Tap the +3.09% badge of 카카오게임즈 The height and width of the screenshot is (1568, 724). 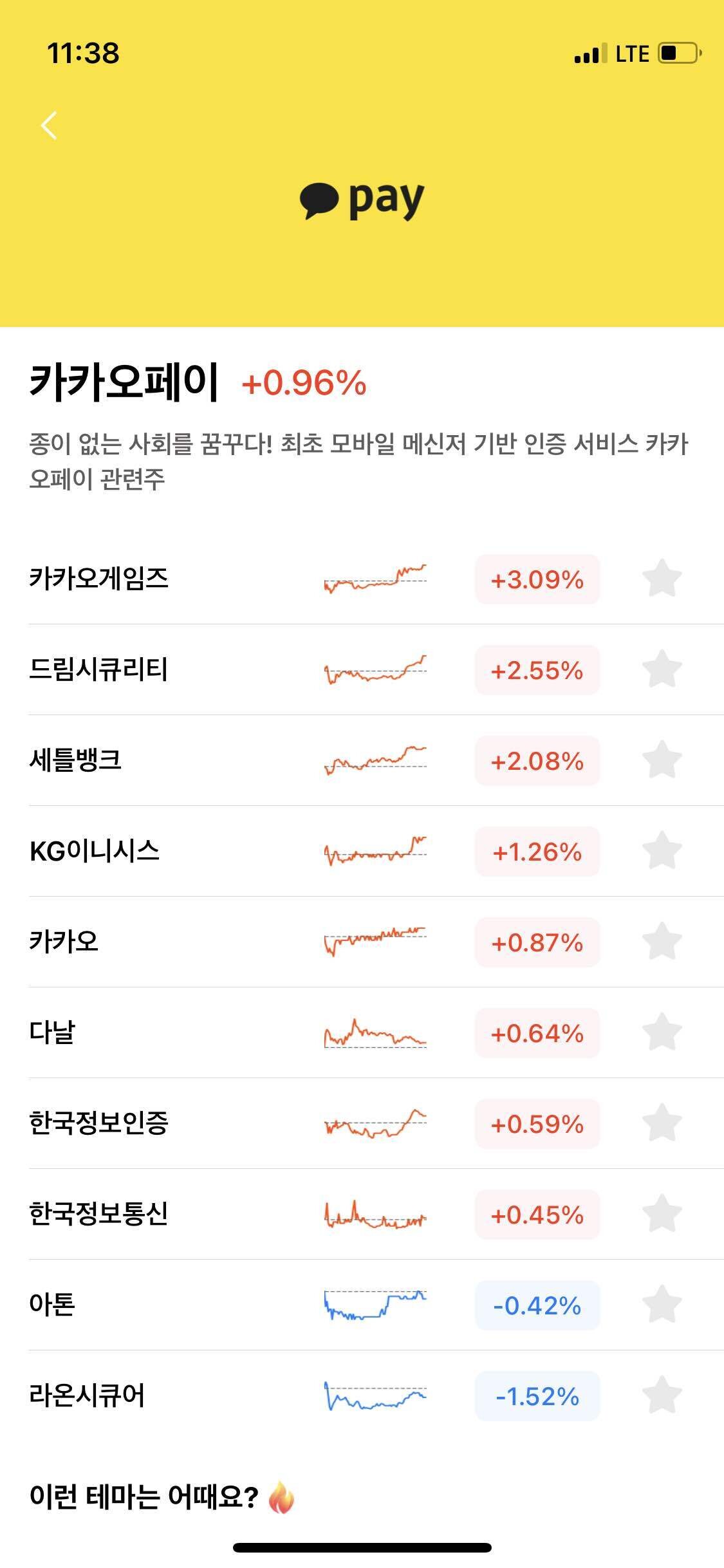tap(537, 579)
